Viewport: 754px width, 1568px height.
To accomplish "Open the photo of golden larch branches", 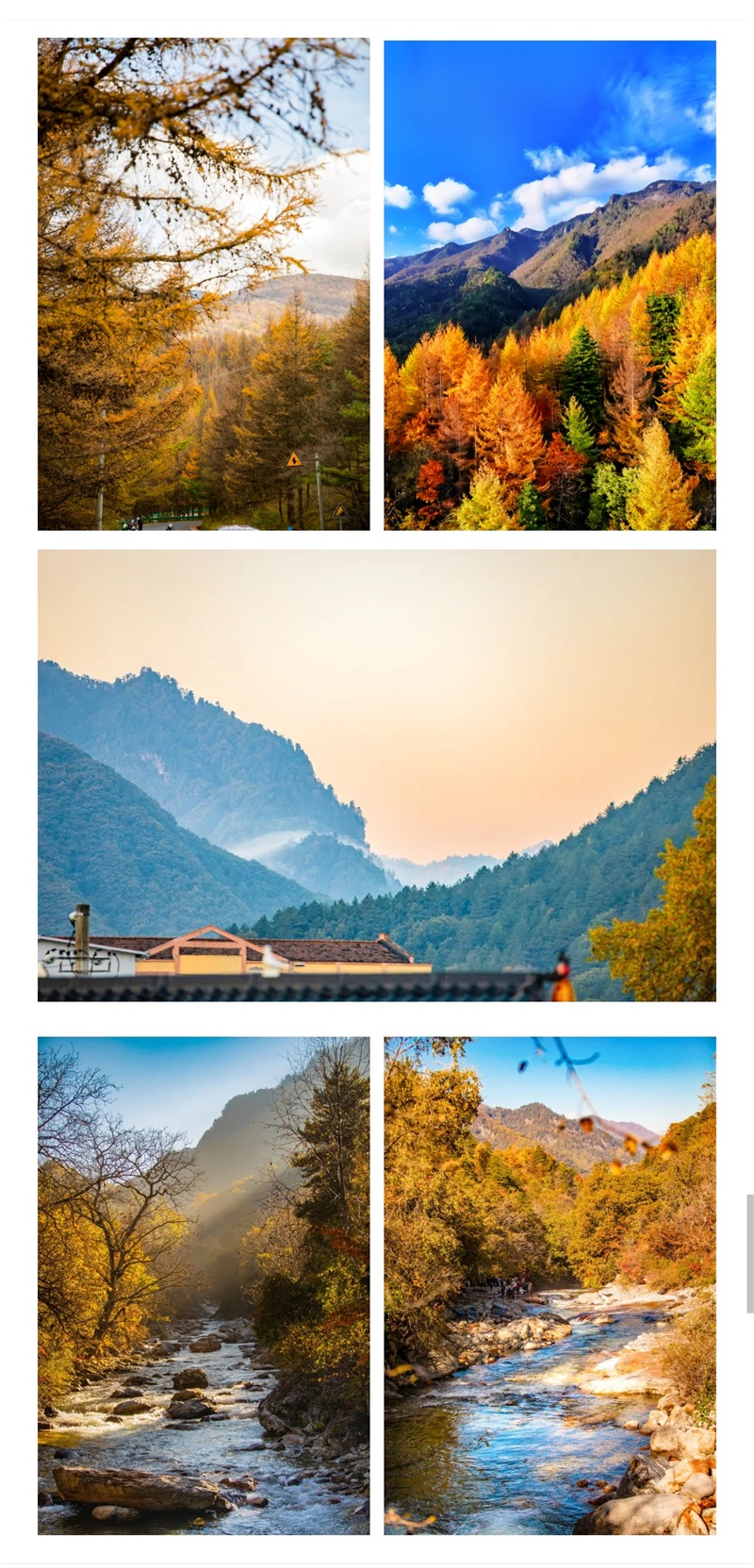I will pyautogui.click(x=203, y=283).
